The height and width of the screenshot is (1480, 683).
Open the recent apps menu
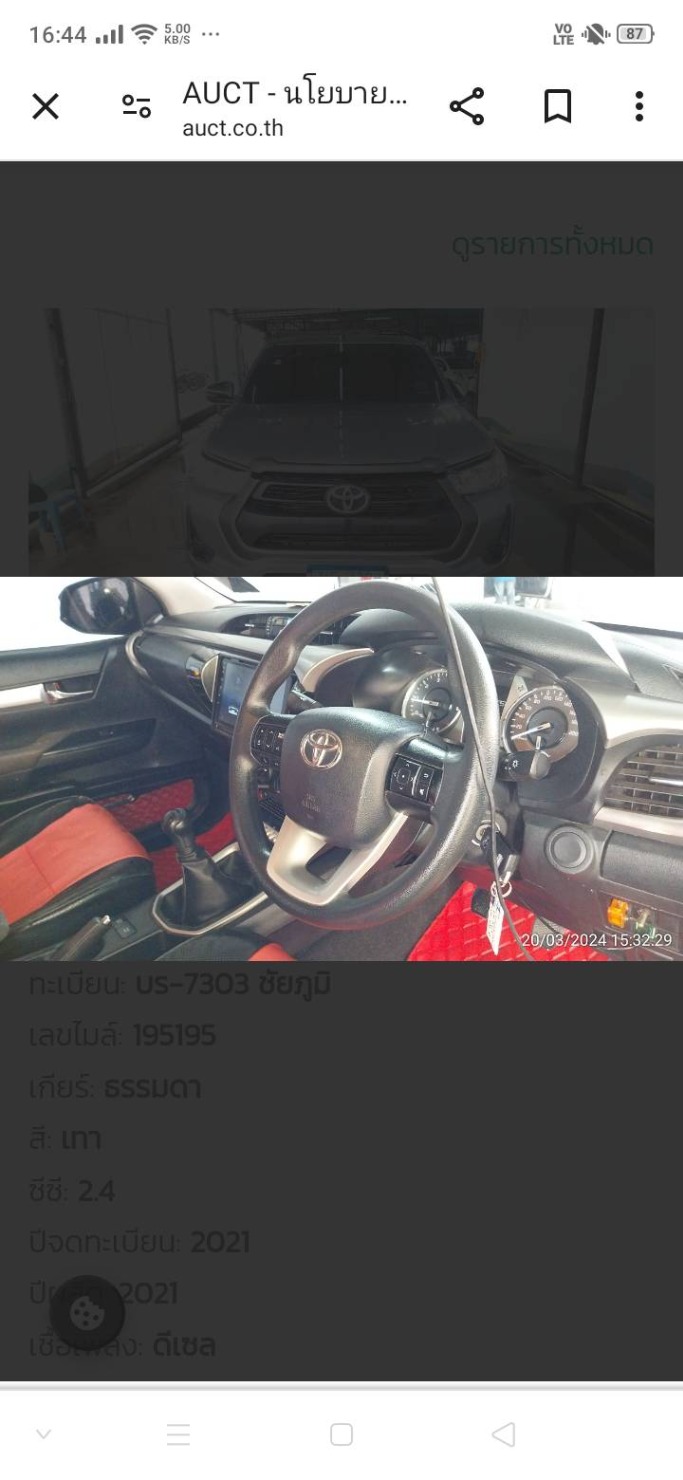[178, 1435]
